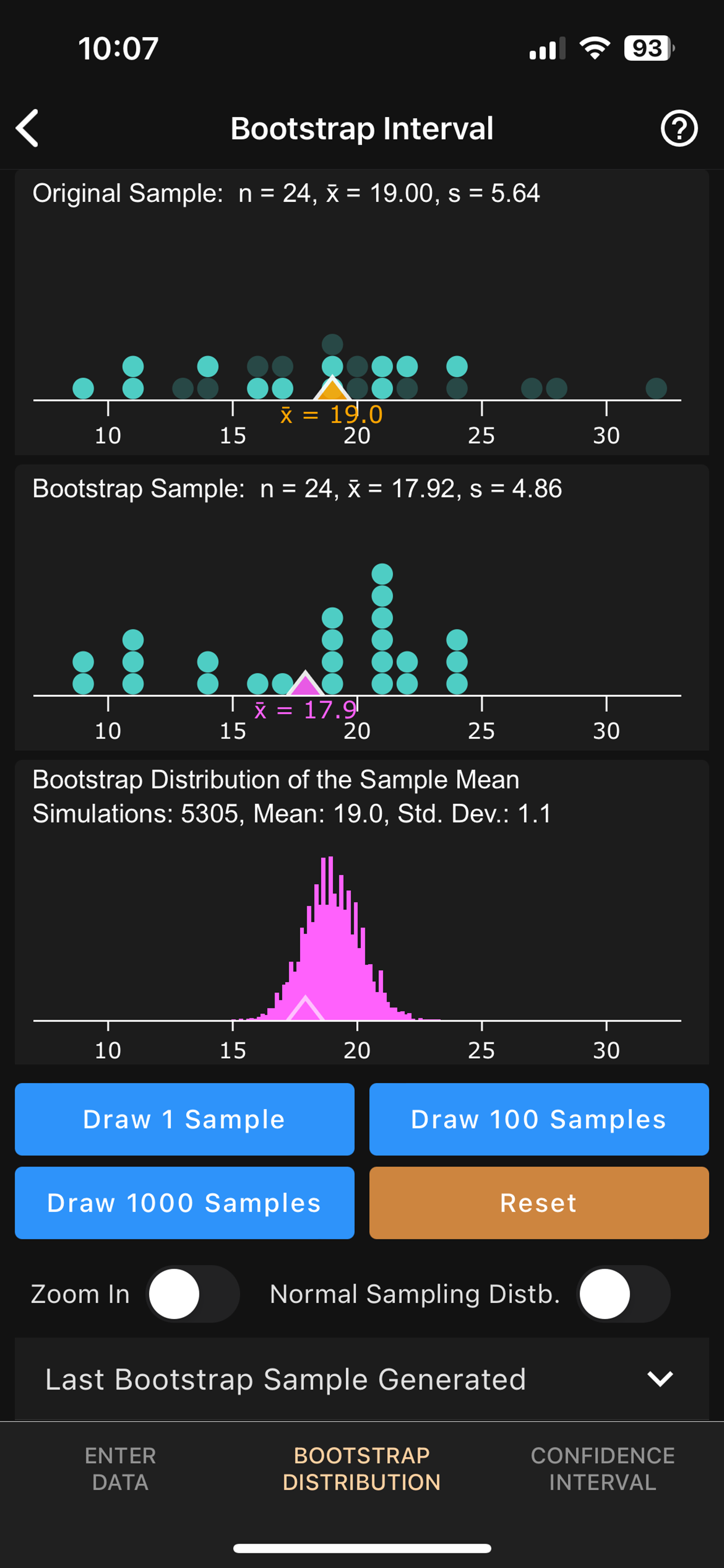Generate 1000 bootstrap samples

(x=184, y=1203)
